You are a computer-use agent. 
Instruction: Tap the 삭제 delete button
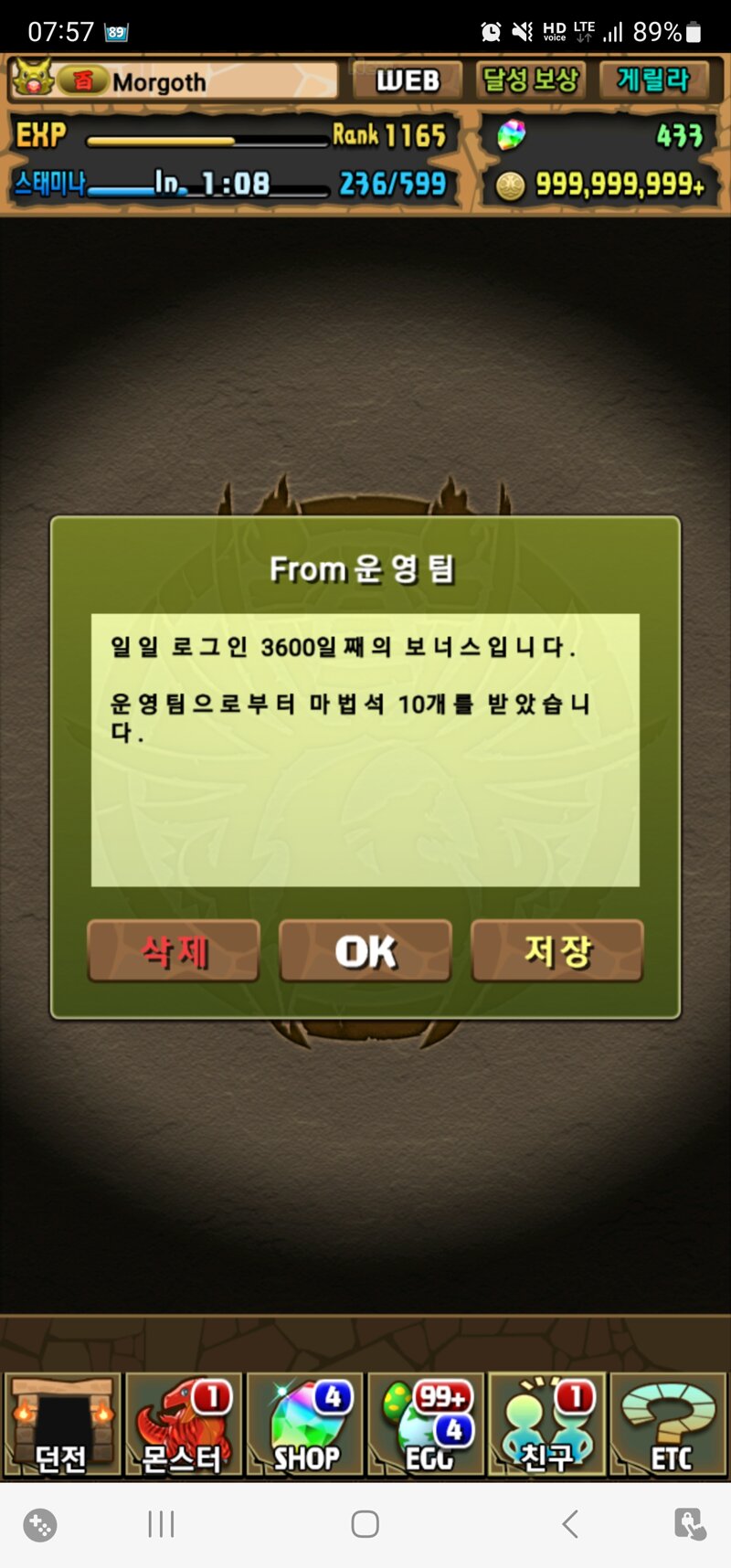pyautogui.click(x=174, y=951)
